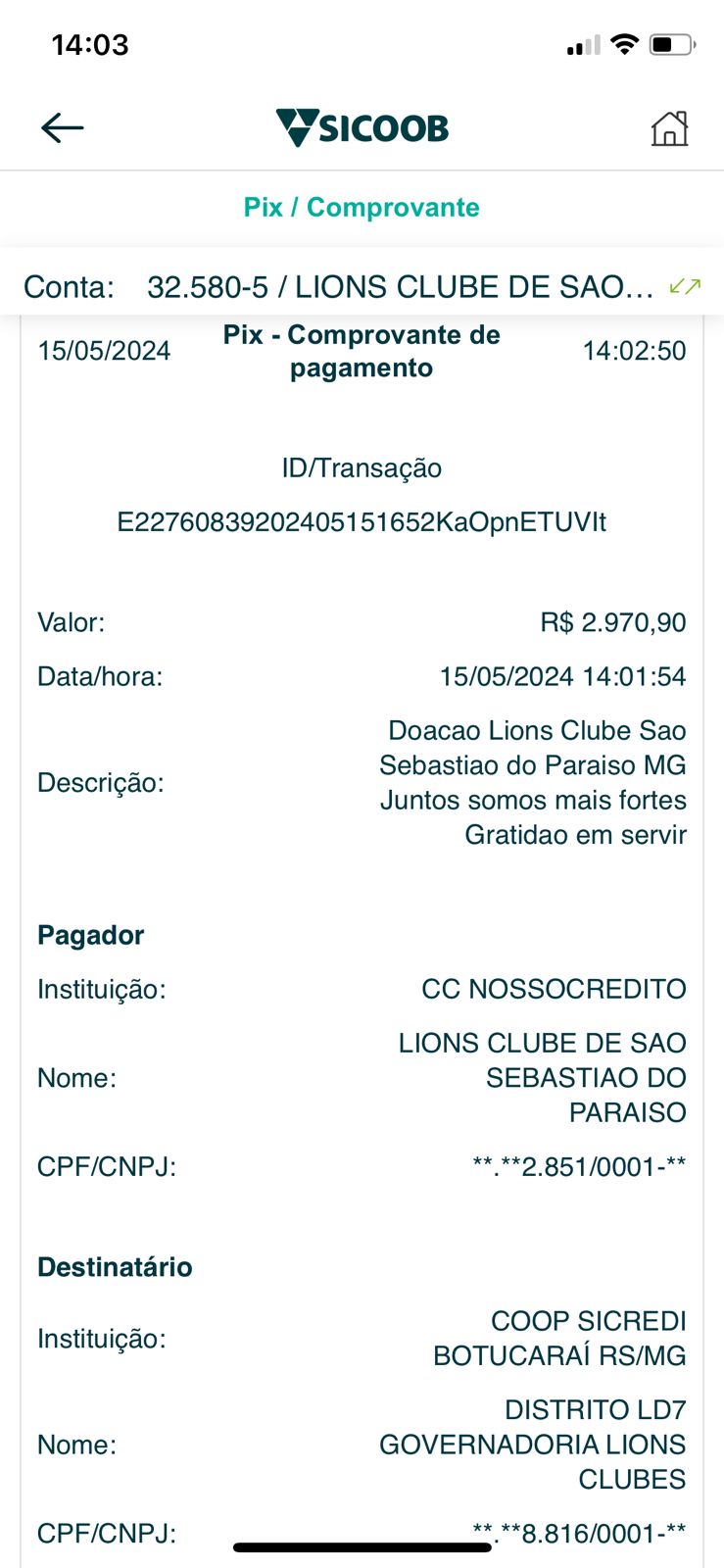Open the home screen icon
This screenshot has width=724, height=1568.
[x=670, y=128]
